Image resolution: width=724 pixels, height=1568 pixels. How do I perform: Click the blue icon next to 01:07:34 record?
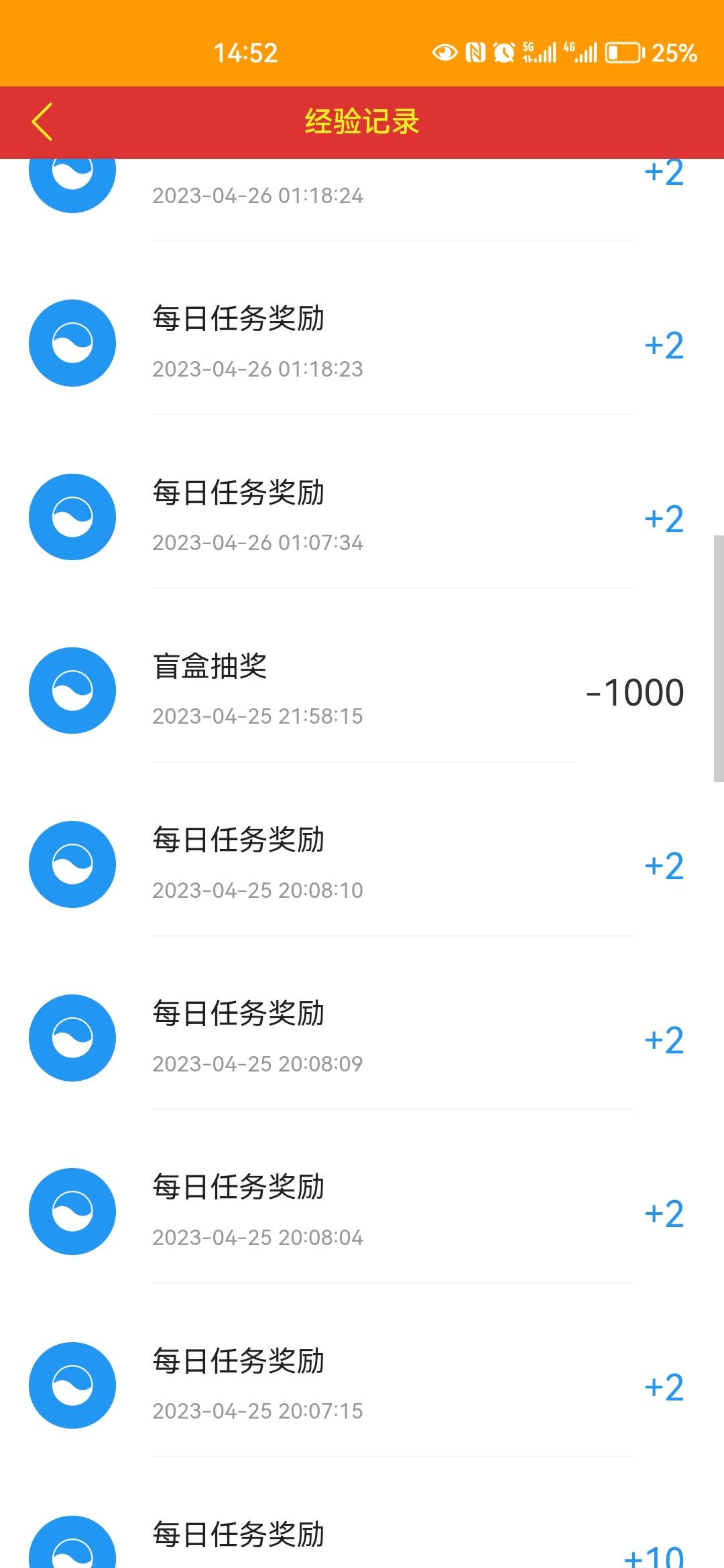(x=72, y=517)
